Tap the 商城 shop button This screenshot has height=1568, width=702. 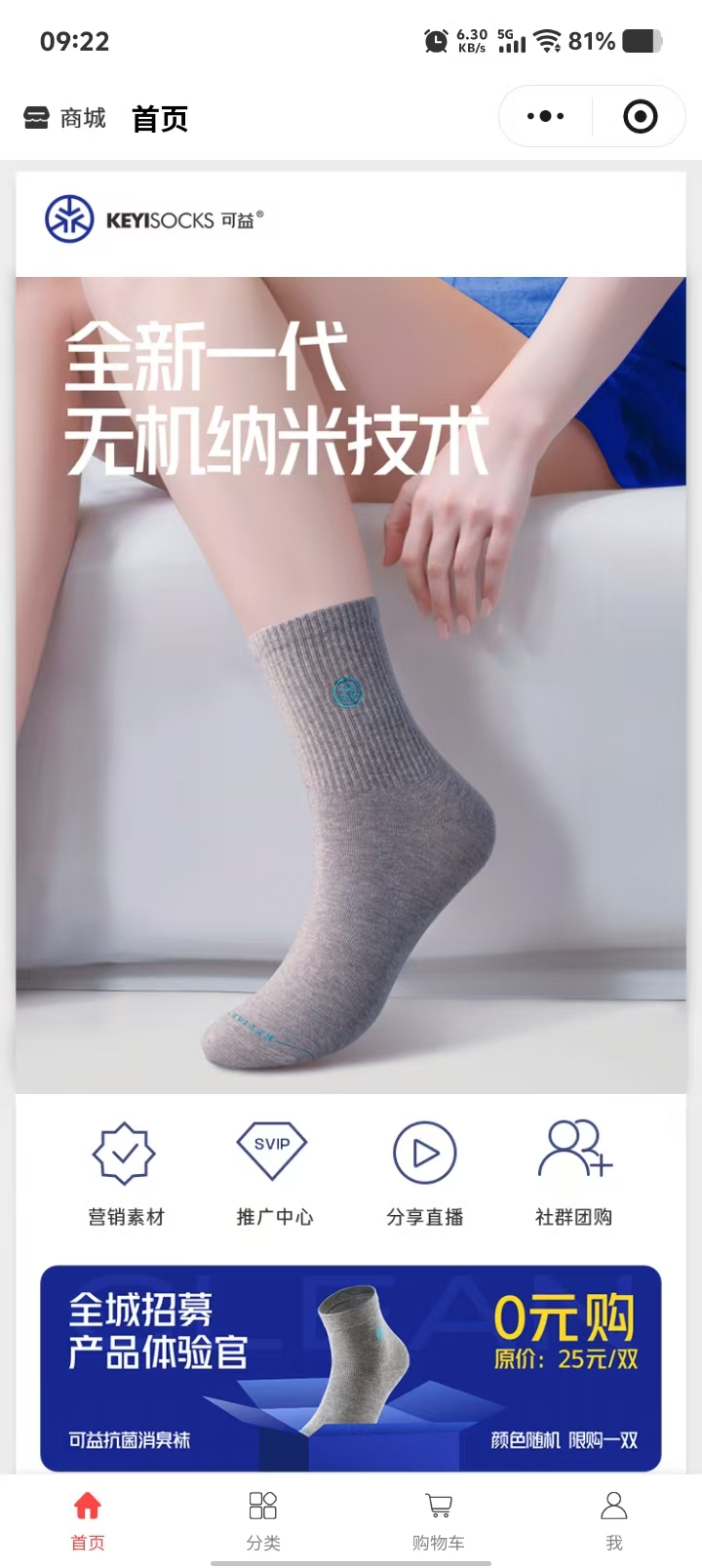click(x=64, y=119)
